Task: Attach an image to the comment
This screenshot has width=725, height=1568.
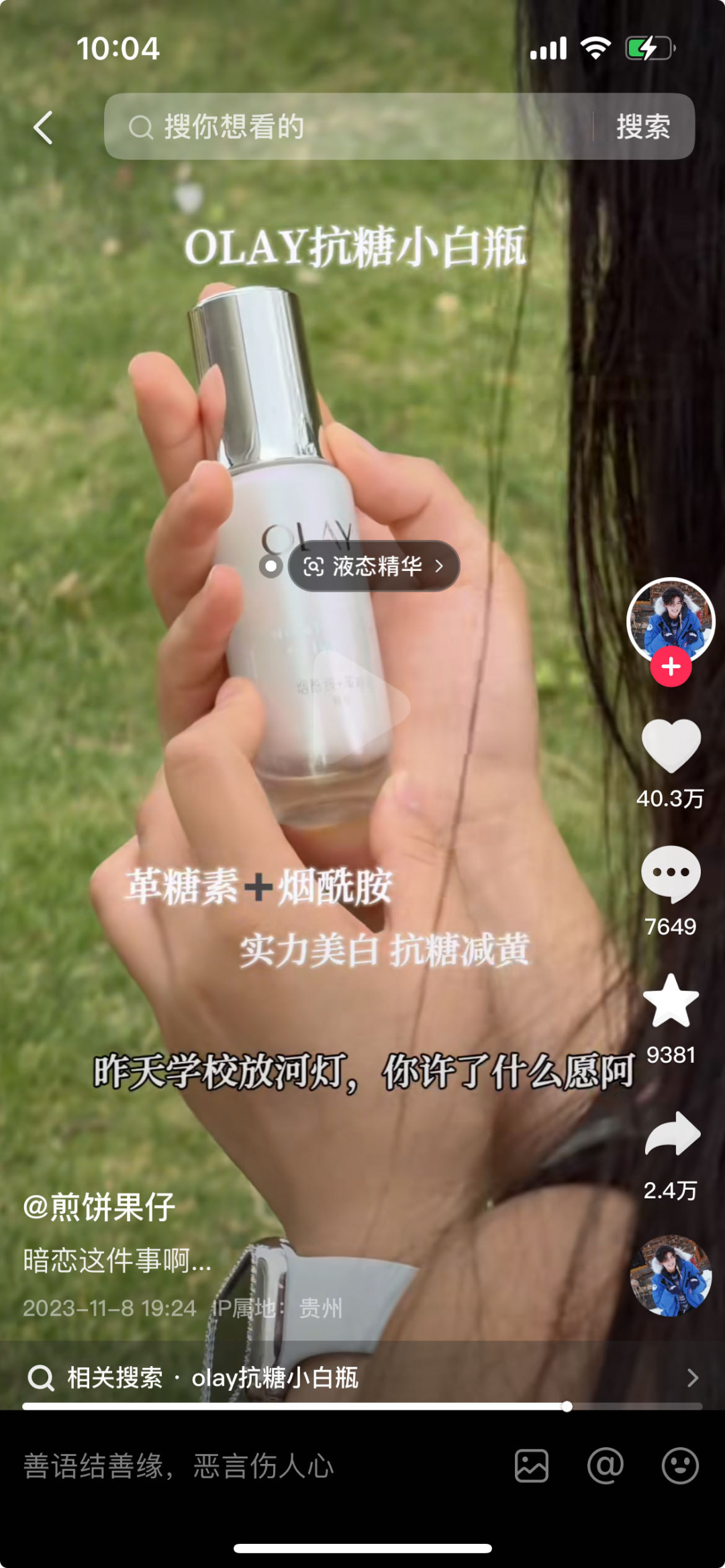Action: pyautogui.click(x=532, y=1466)
